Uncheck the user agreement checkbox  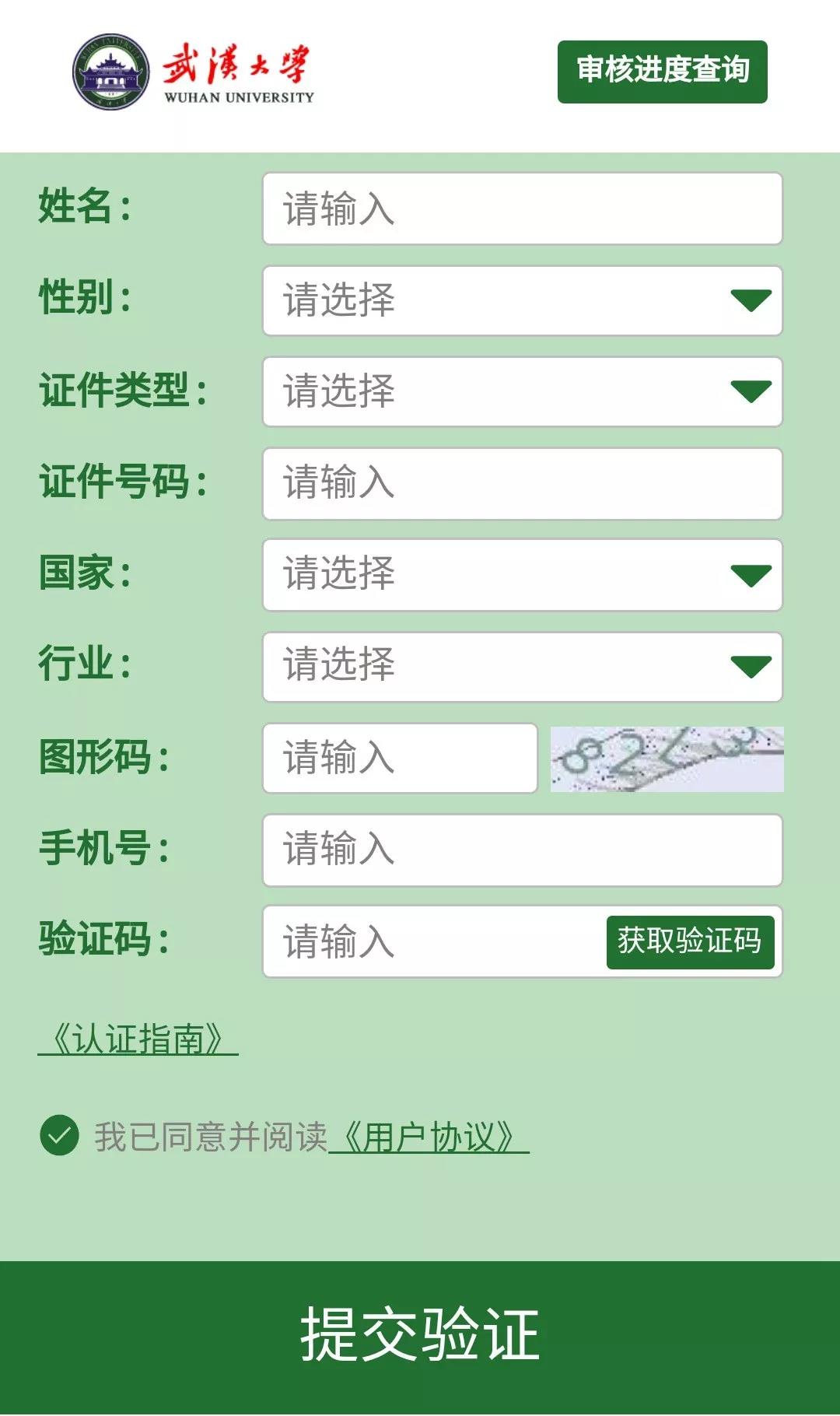[x=59, y=1135]
